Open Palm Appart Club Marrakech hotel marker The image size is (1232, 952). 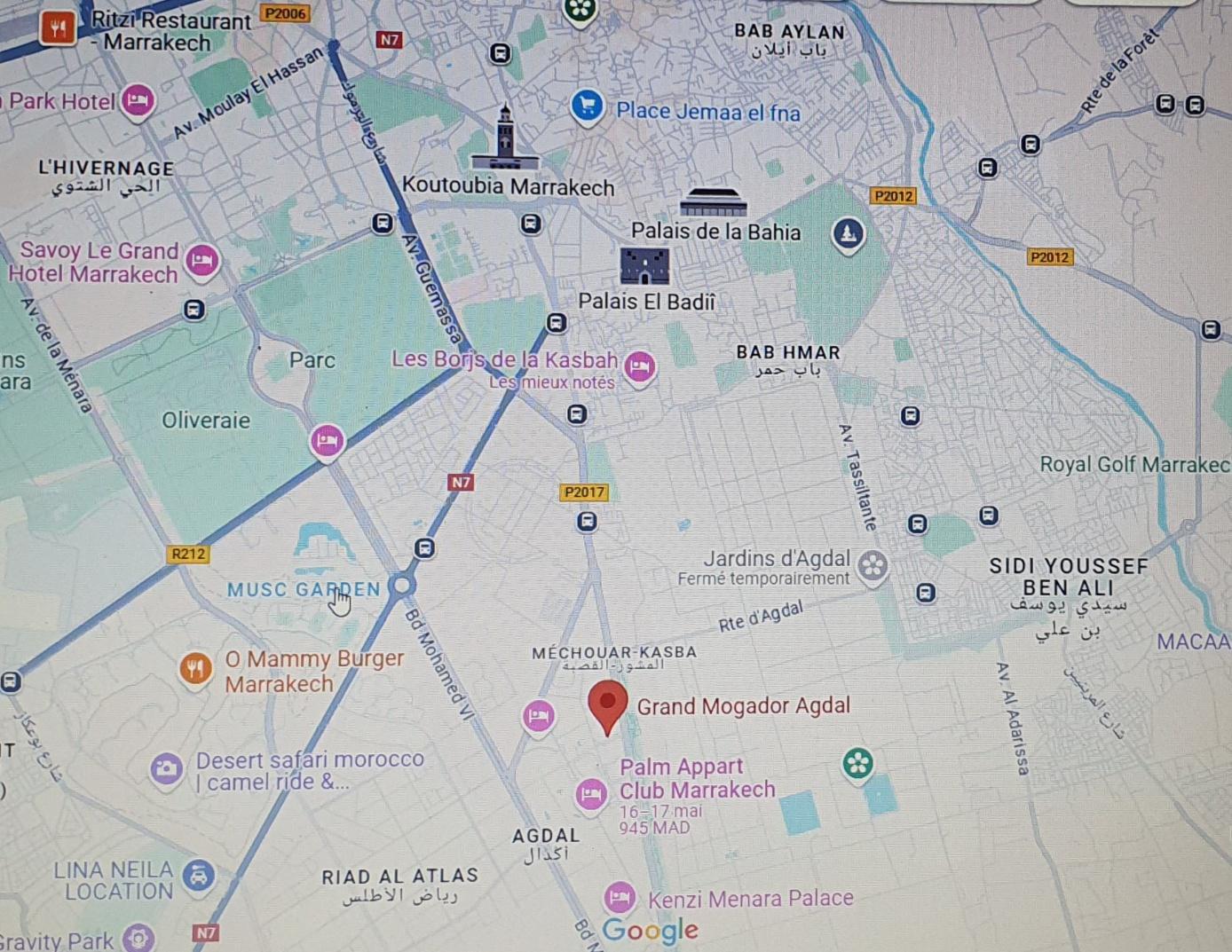[x=591, y=793]
